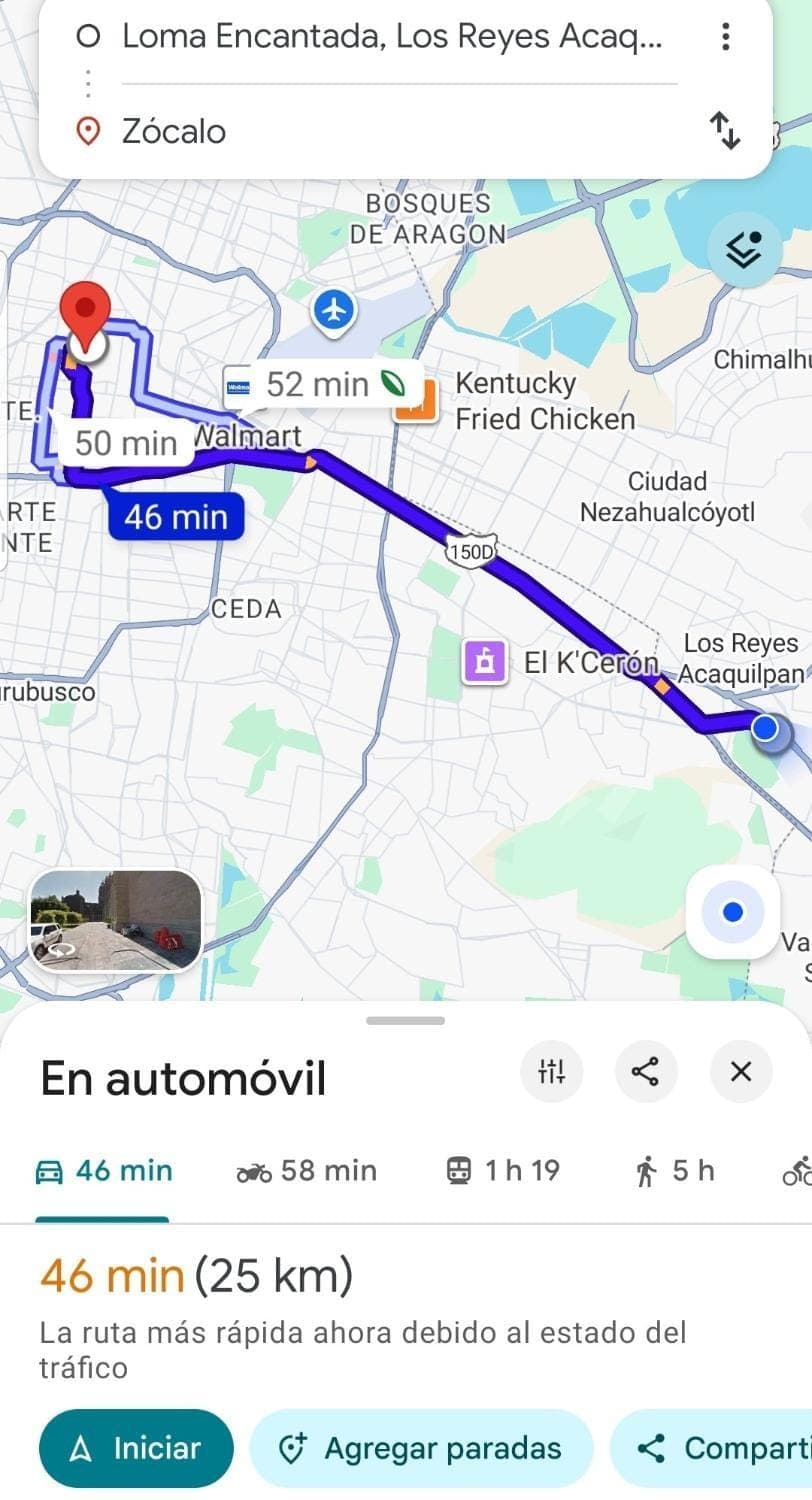
Task: Open route options filter icon
Action: (x=552, y=1072)
